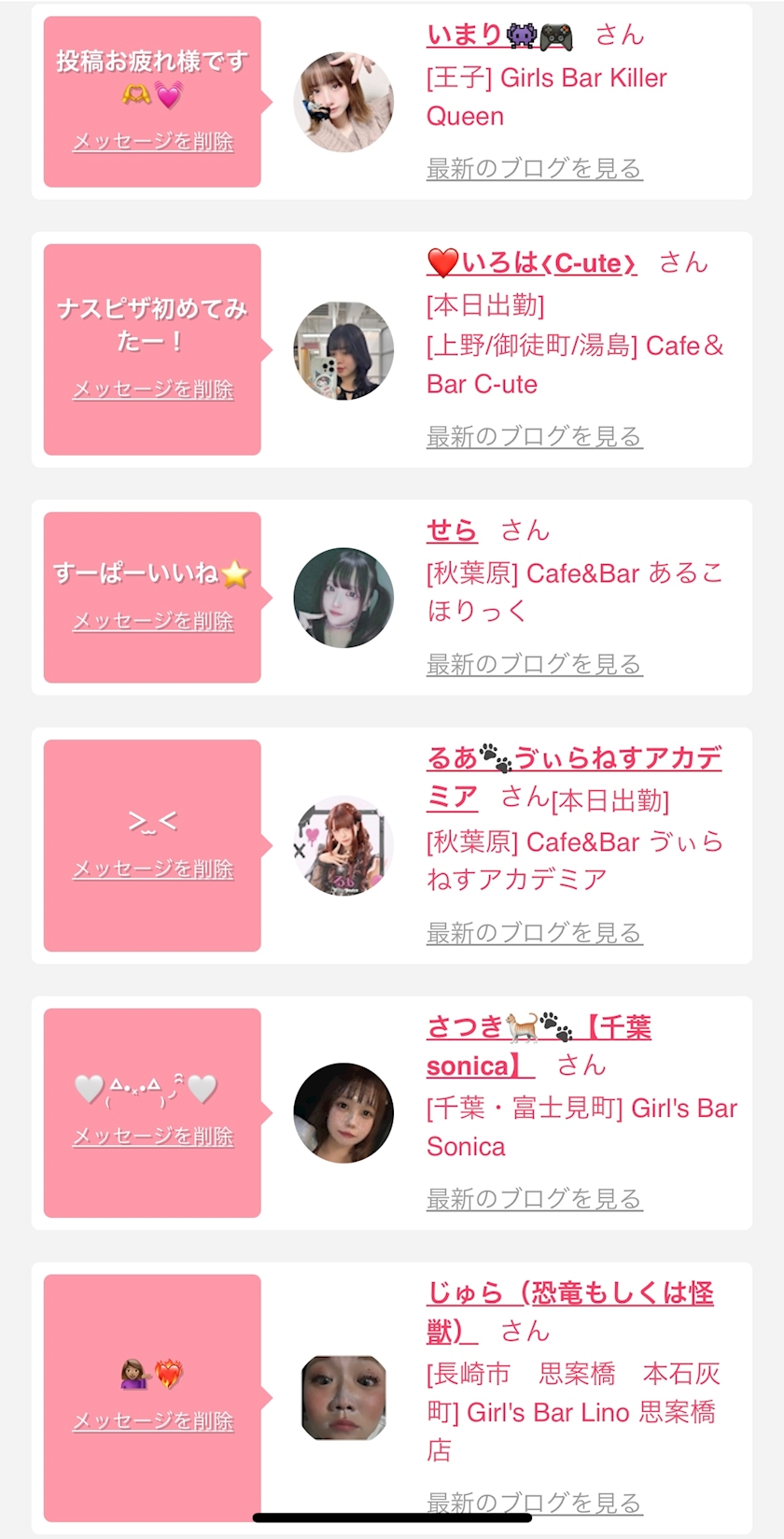Open せら's profile name link
784x1539 pixels.
point(452,531)
